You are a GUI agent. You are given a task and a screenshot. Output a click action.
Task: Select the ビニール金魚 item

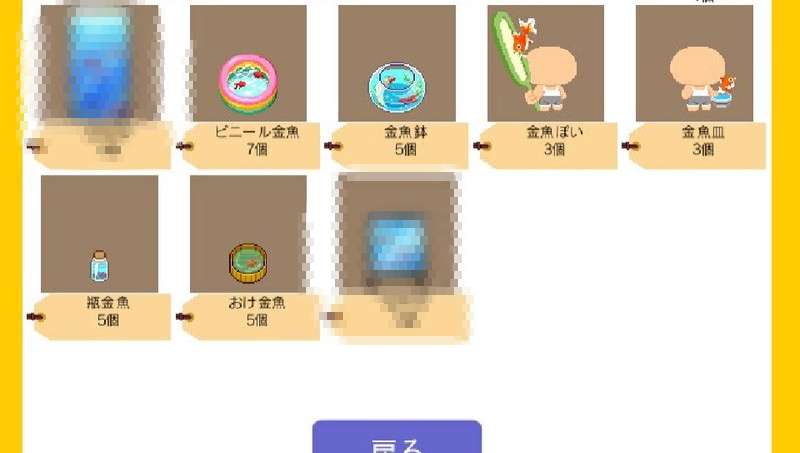click(x=248, y=75)
